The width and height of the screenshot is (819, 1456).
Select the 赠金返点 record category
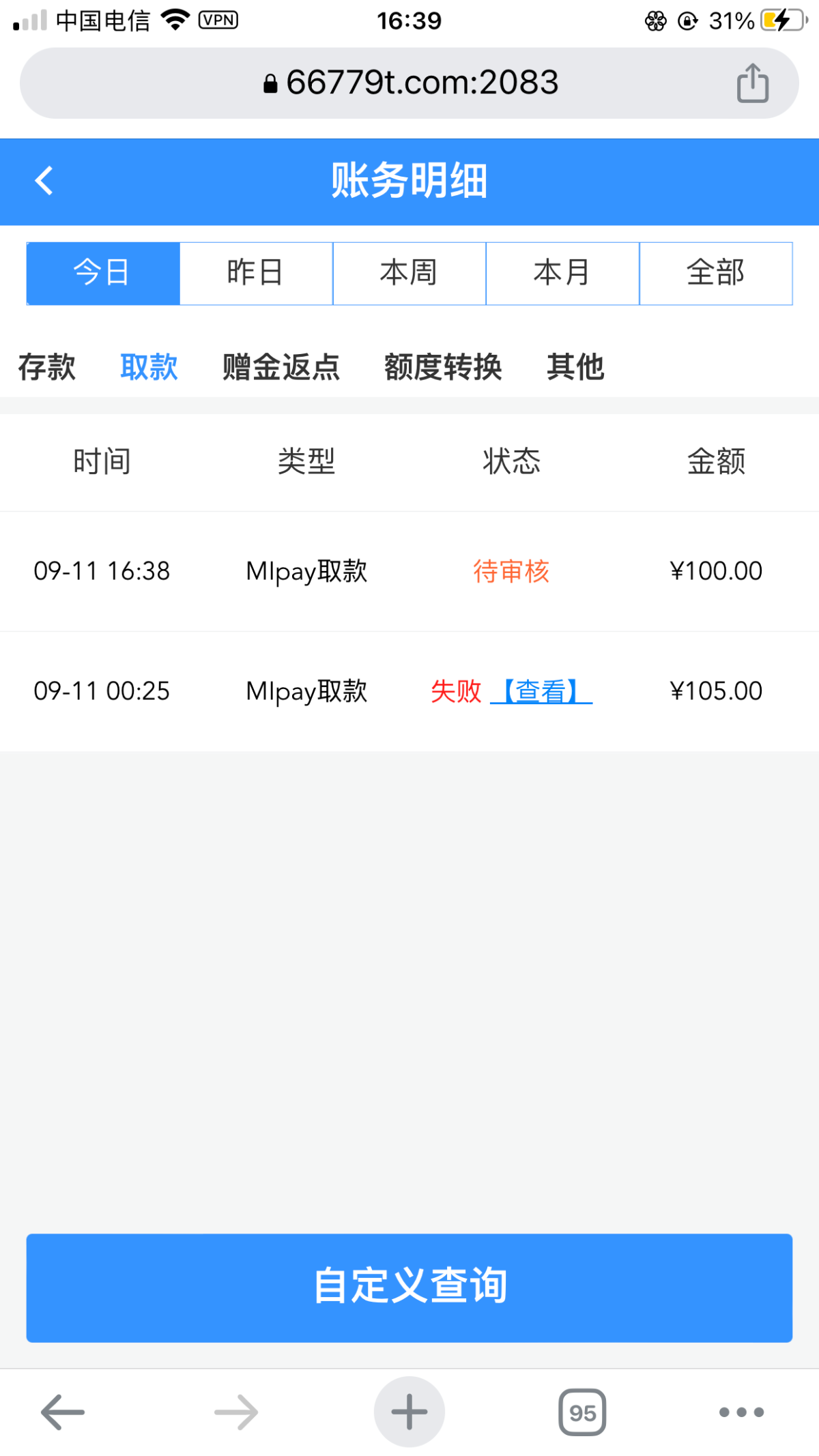281,366
